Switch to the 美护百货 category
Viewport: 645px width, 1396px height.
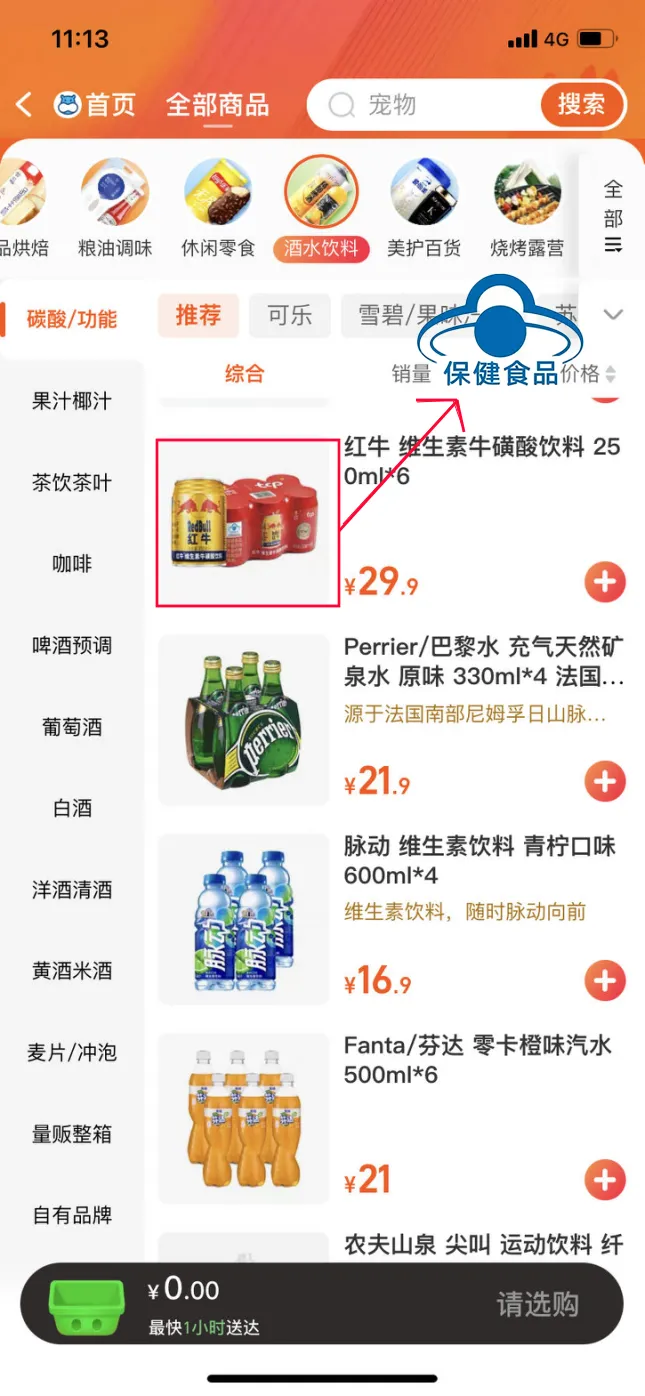point(425,208)
